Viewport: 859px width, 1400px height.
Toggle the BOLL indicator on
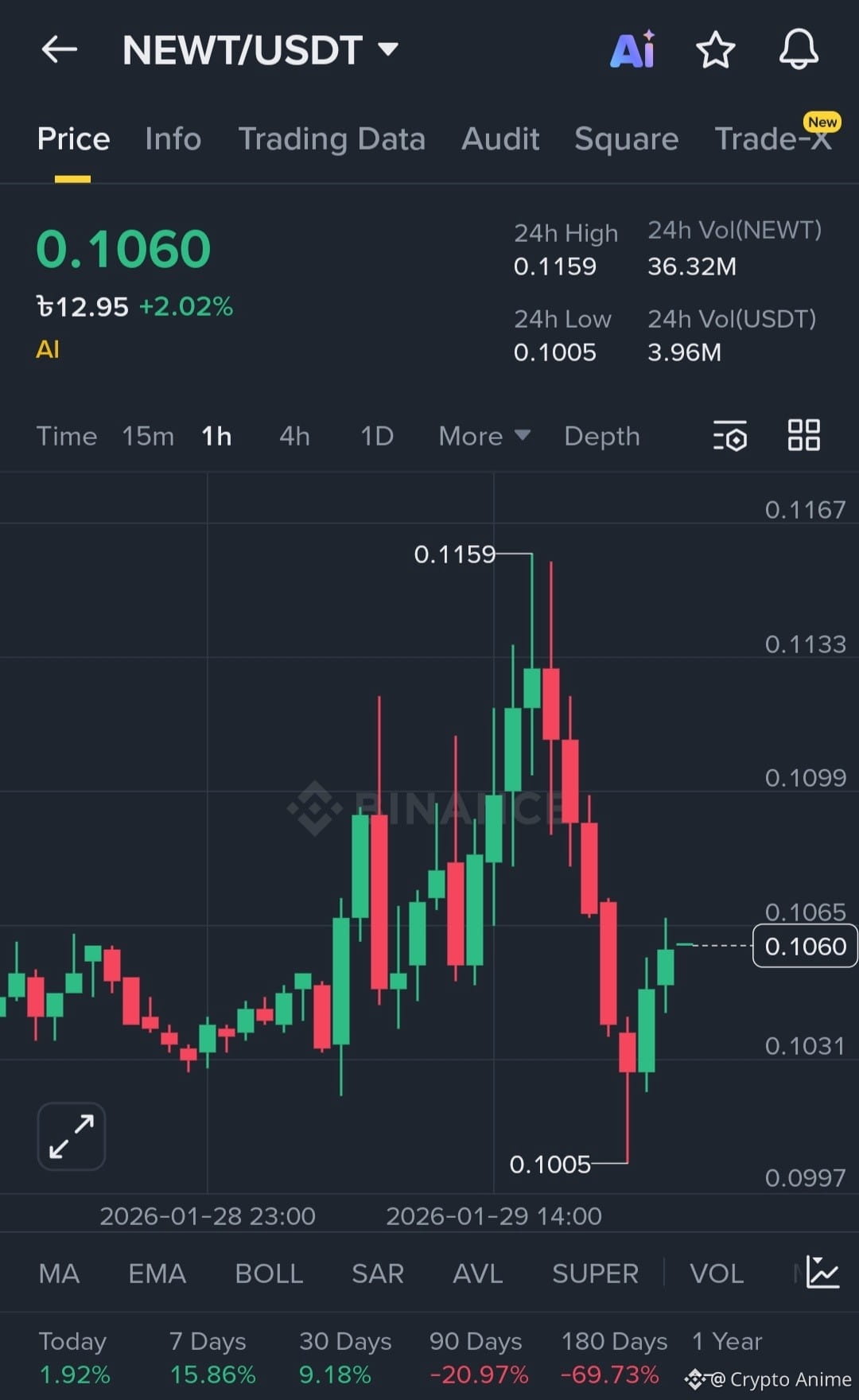tap(269, 1273)
